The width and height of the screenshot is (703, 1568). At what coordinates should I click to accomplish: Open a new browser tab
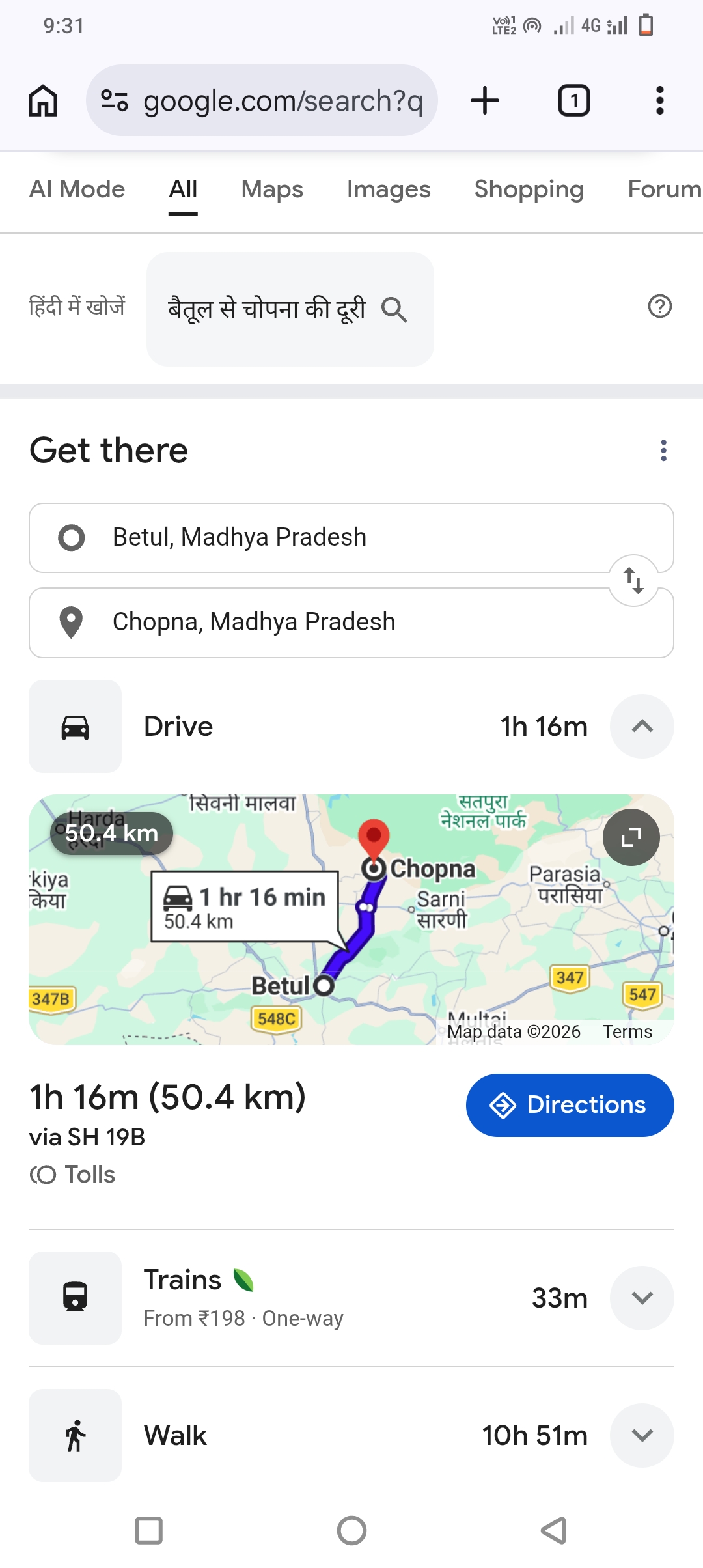[485, 100]
